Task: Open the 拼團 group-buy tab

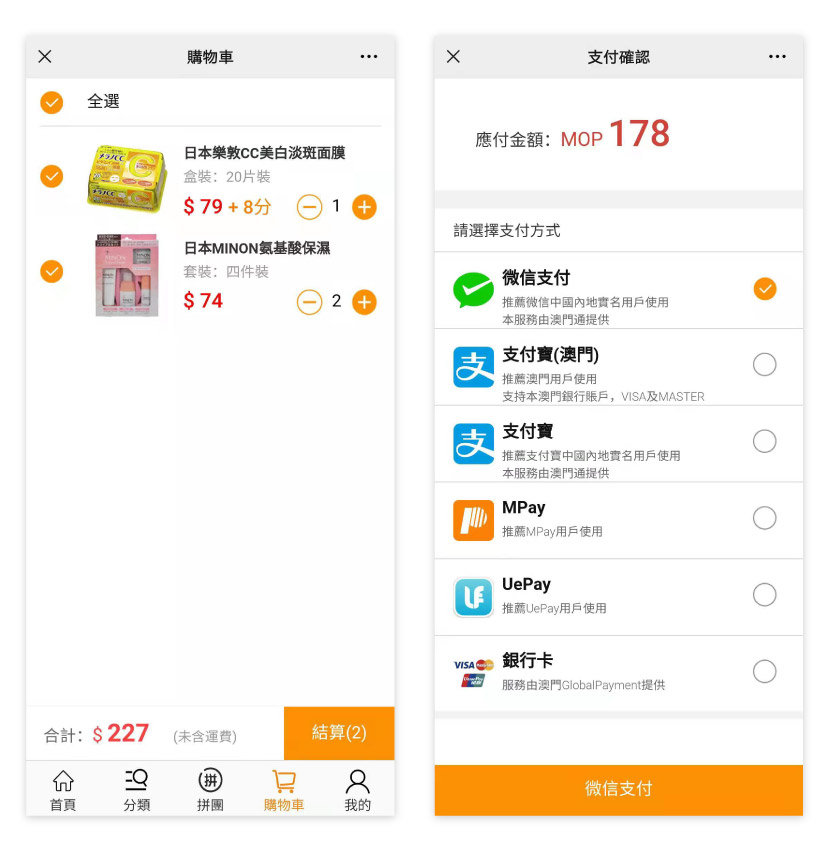Action: (x=210, y=789)
